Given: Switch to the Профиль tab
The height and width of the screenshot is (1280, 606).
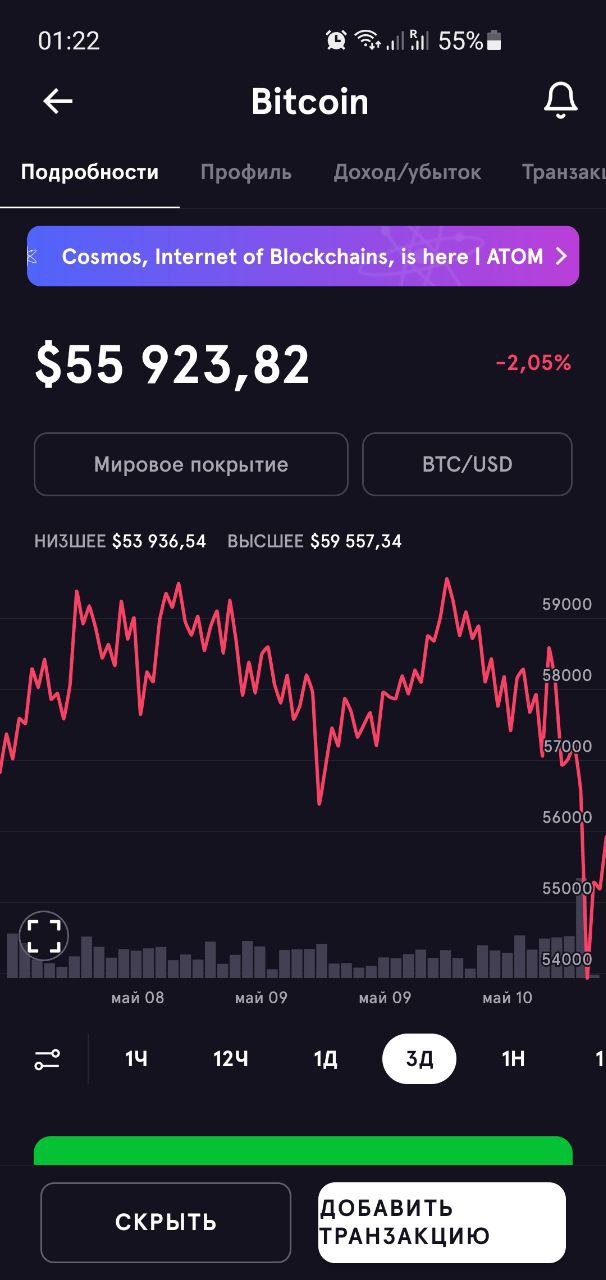Looking at the screenshot, I should [246, 172].
